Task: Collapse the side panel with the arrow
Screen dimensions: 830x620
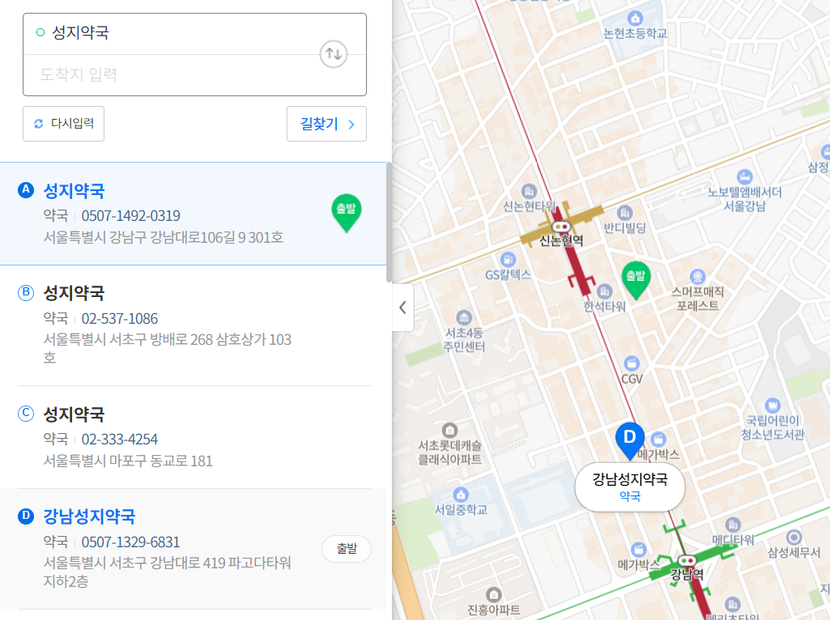Action: tap(402, 307)
